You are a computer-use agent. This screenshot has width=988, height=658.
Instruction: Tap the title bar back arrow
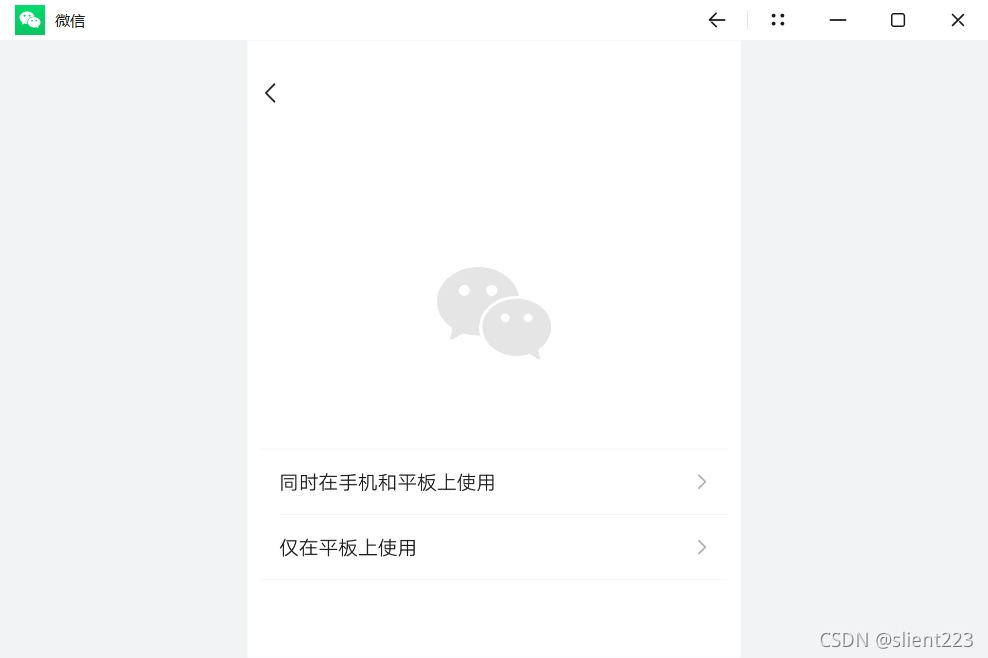[716, 20]
